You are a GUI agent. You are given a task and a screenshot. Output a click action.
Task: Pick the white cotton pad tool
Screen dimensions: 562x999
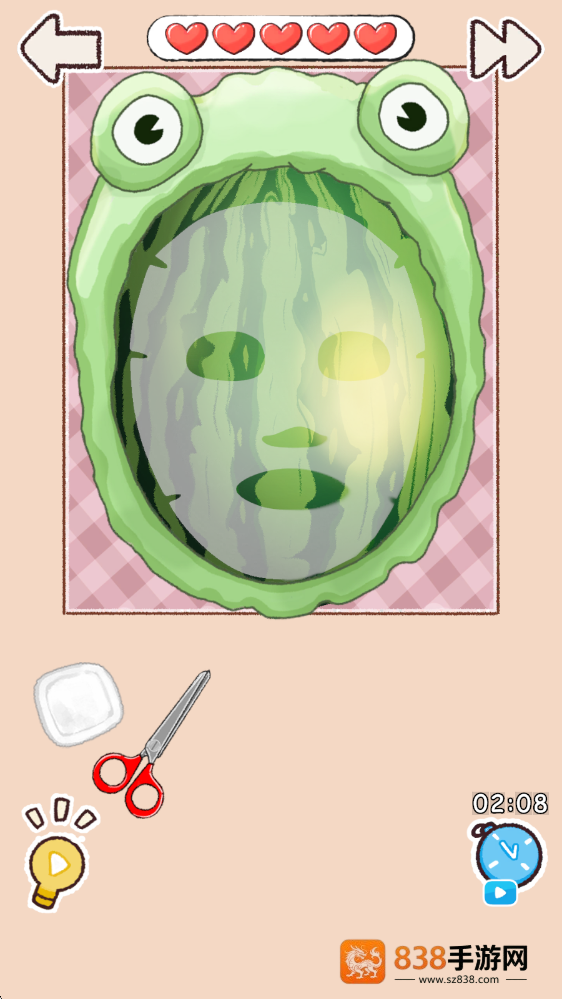[78, 703]
